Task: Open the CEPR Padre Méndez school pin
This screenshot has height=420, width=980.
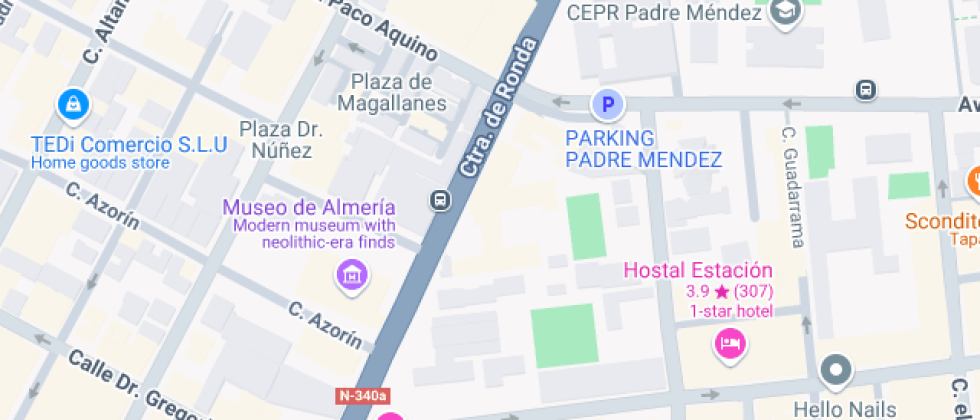Action: [x=786, y=12]
